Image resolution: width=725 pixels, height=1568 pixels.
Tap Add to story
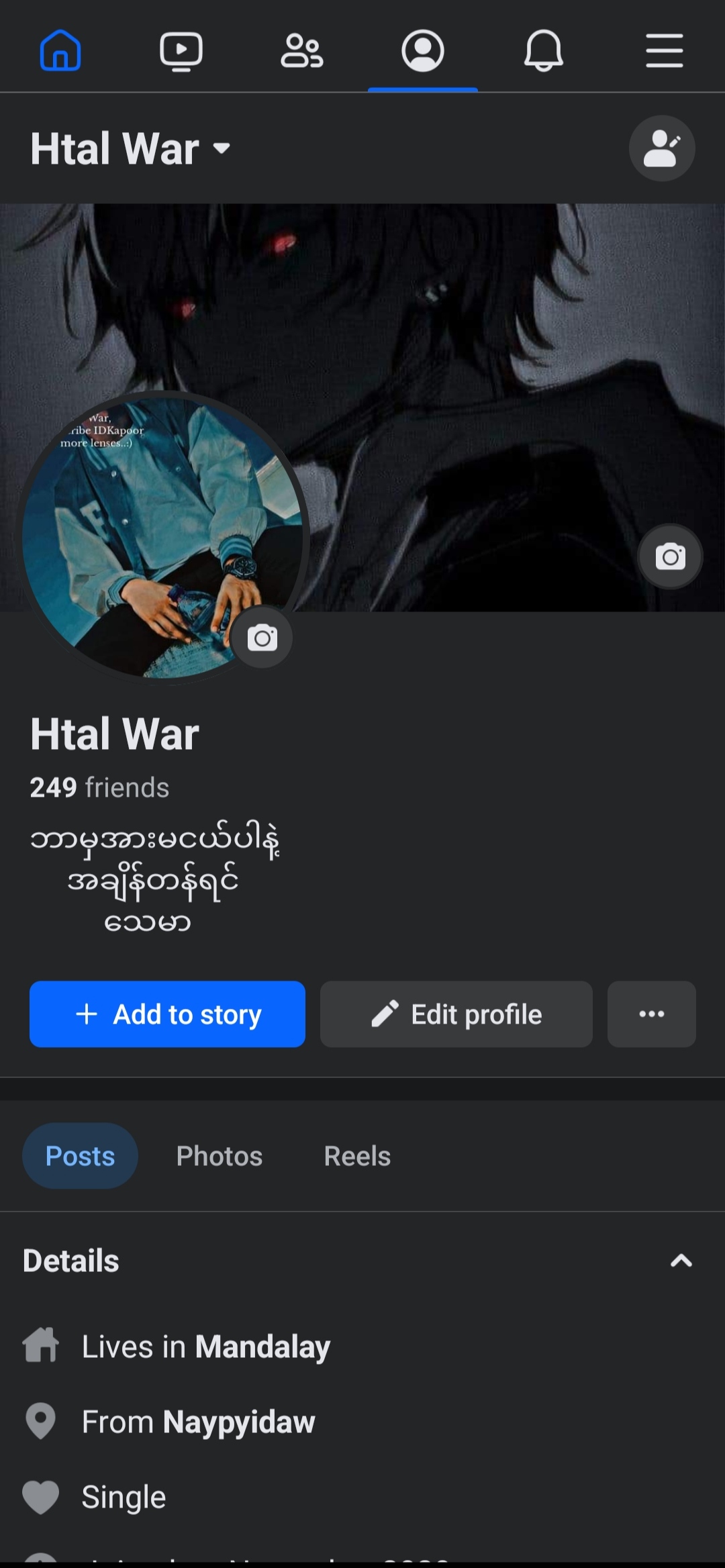(x=167, y=1014)
